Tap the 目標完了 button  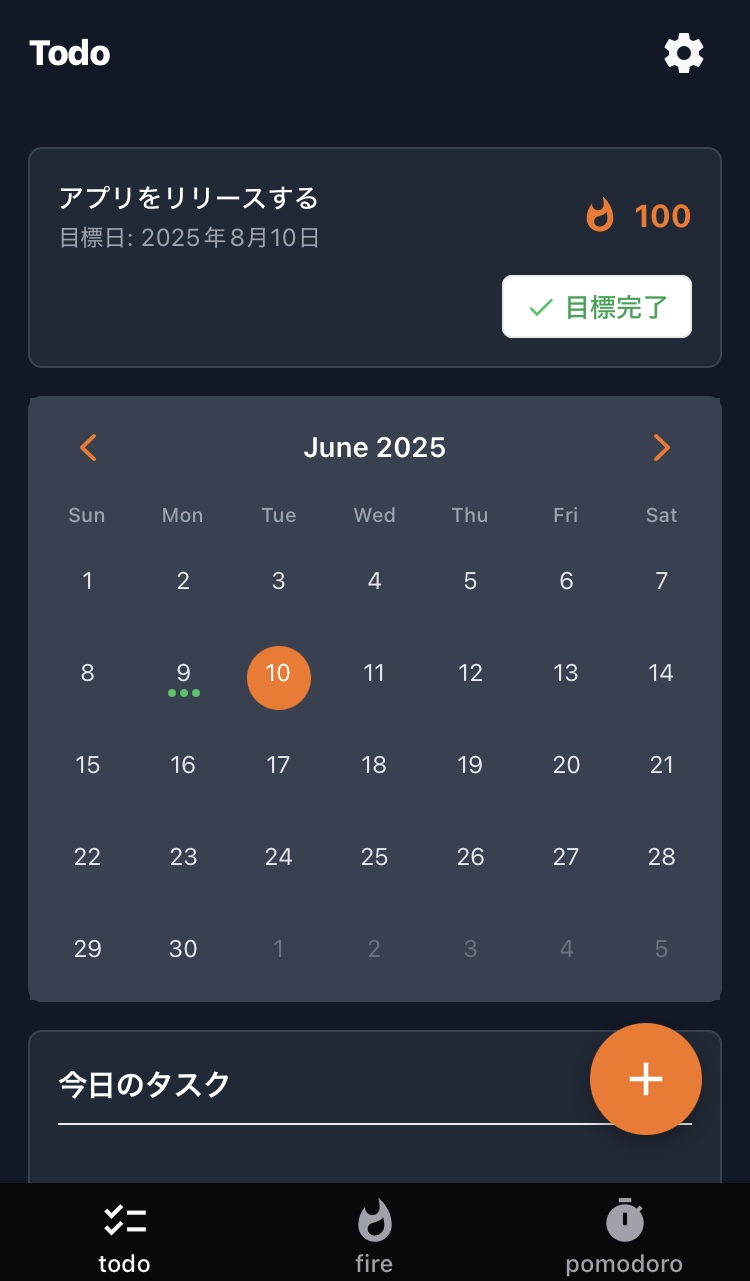click(596, 307)
